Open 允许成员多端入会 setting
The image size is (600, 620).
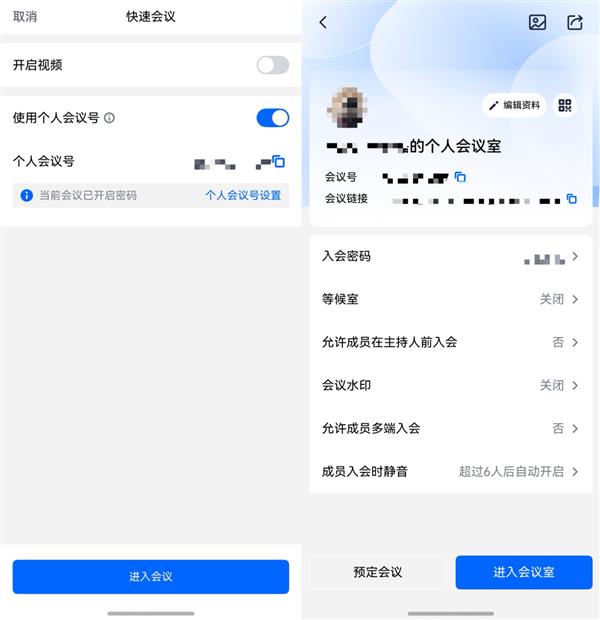pyautogui.click(x=450, y=428)
